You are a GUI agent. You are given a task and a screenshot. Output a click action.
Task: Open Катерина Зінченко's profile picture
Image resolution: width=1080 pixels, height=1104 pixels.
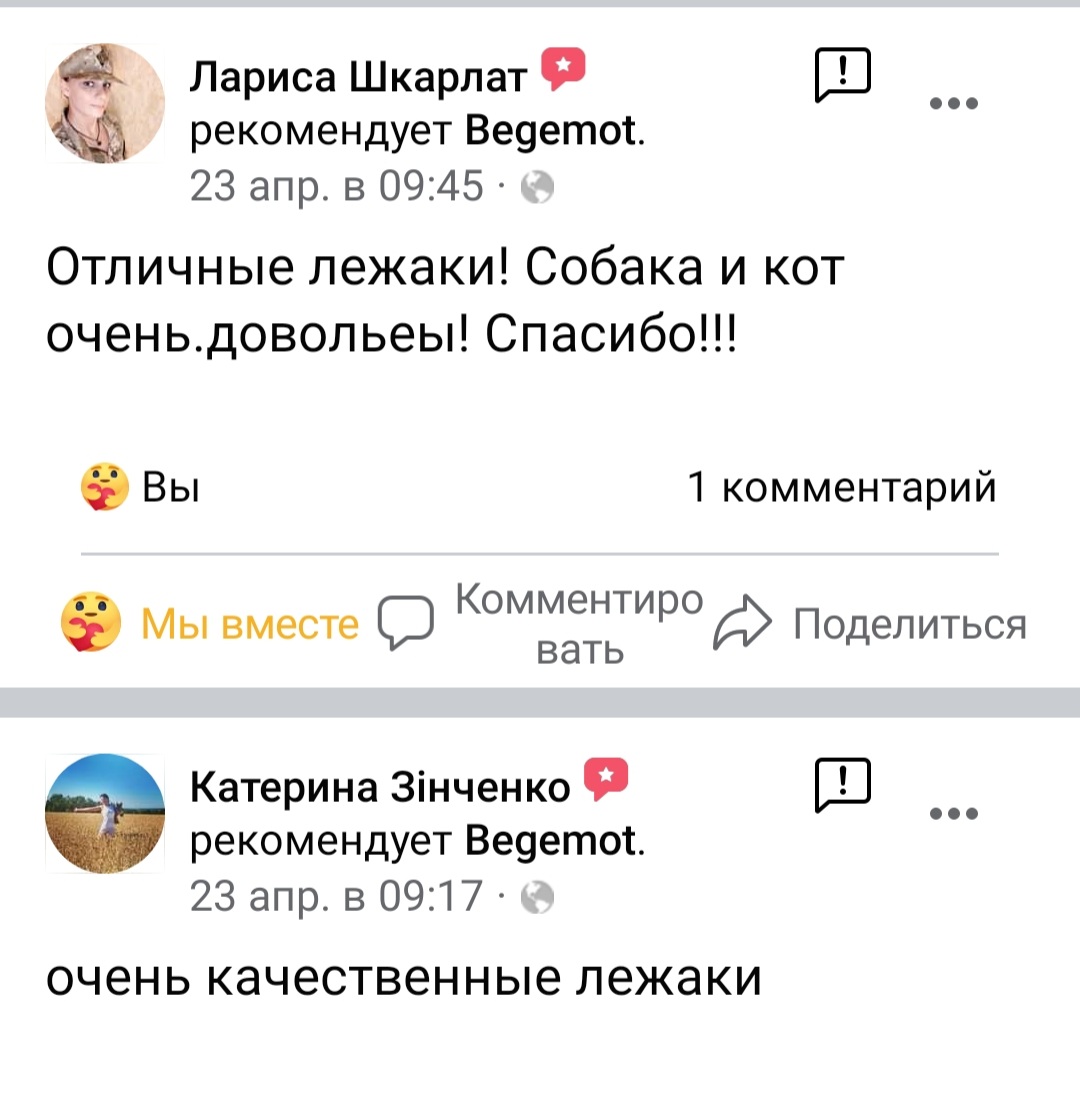tap(105, 813)
